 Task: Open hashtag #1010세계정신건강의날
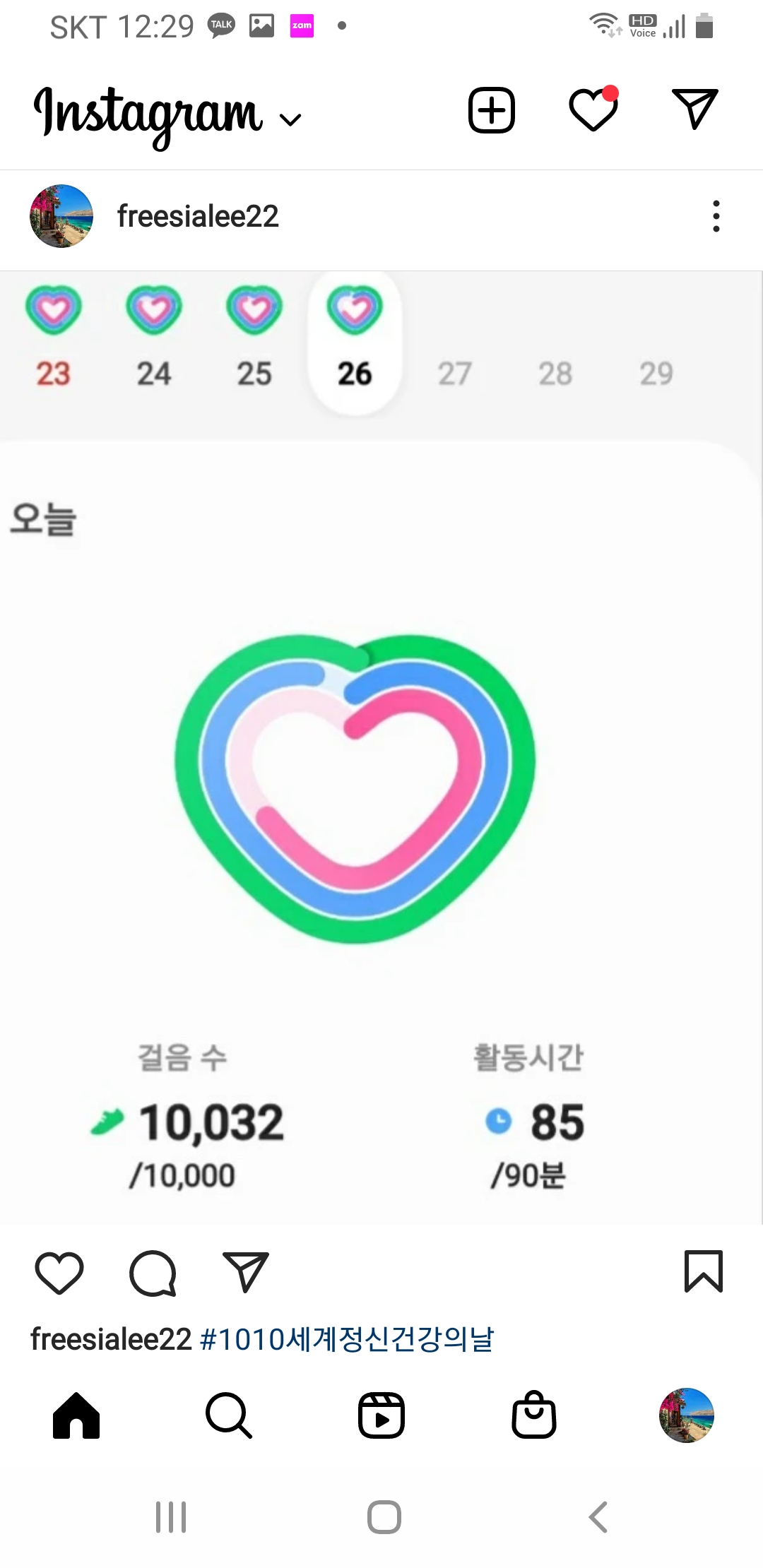coord(346,1339)
